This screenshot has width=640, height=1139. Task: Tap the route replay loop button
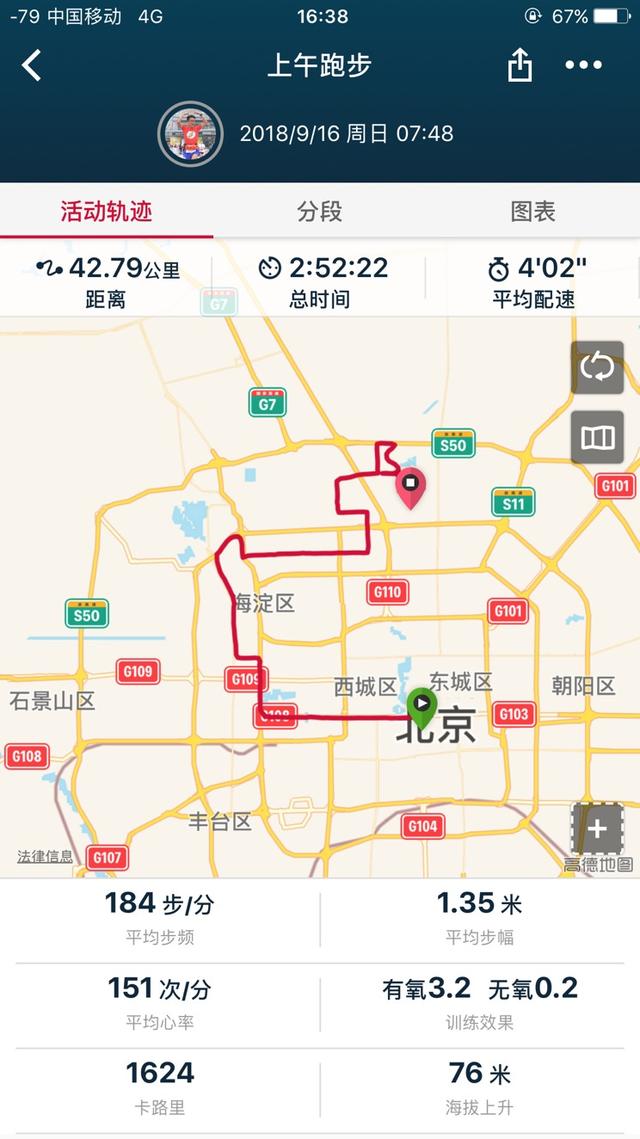click(x=597, y=368)
